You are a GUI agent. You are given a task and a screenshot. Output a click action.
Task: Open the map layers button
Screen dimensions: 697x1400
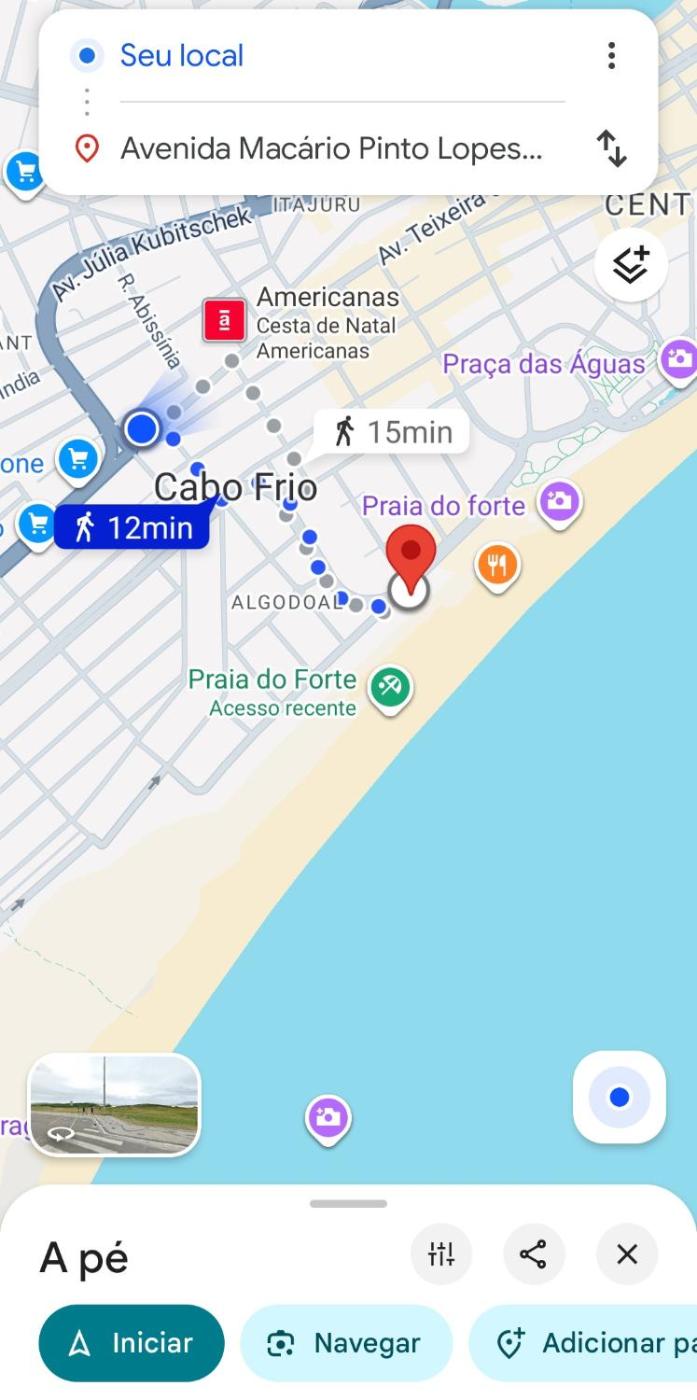tap(630, 265)
